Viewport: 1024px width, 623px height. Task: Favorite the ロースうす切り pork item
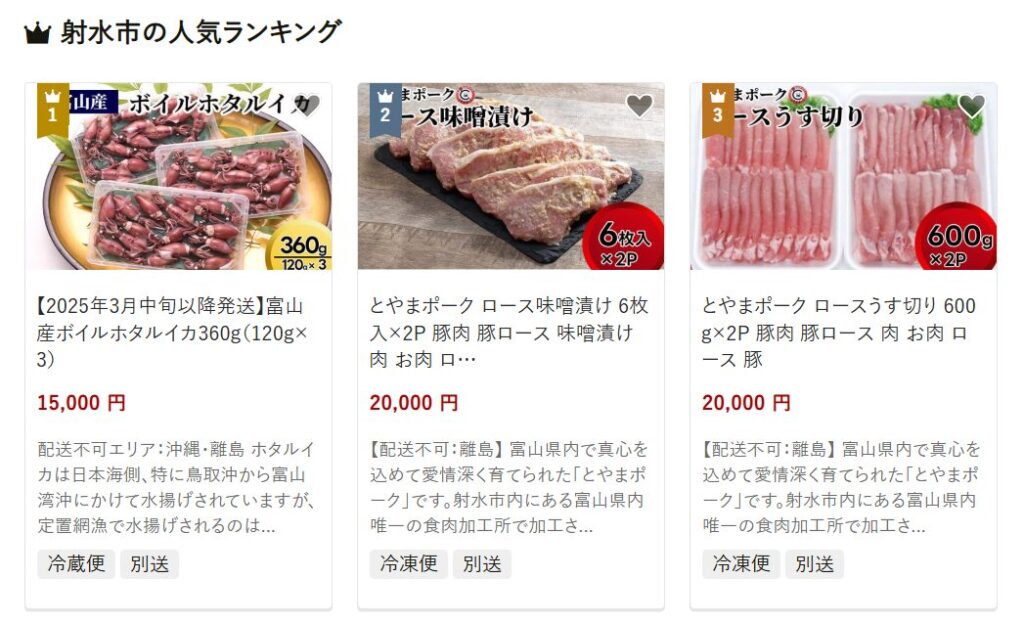coord(971,105)
